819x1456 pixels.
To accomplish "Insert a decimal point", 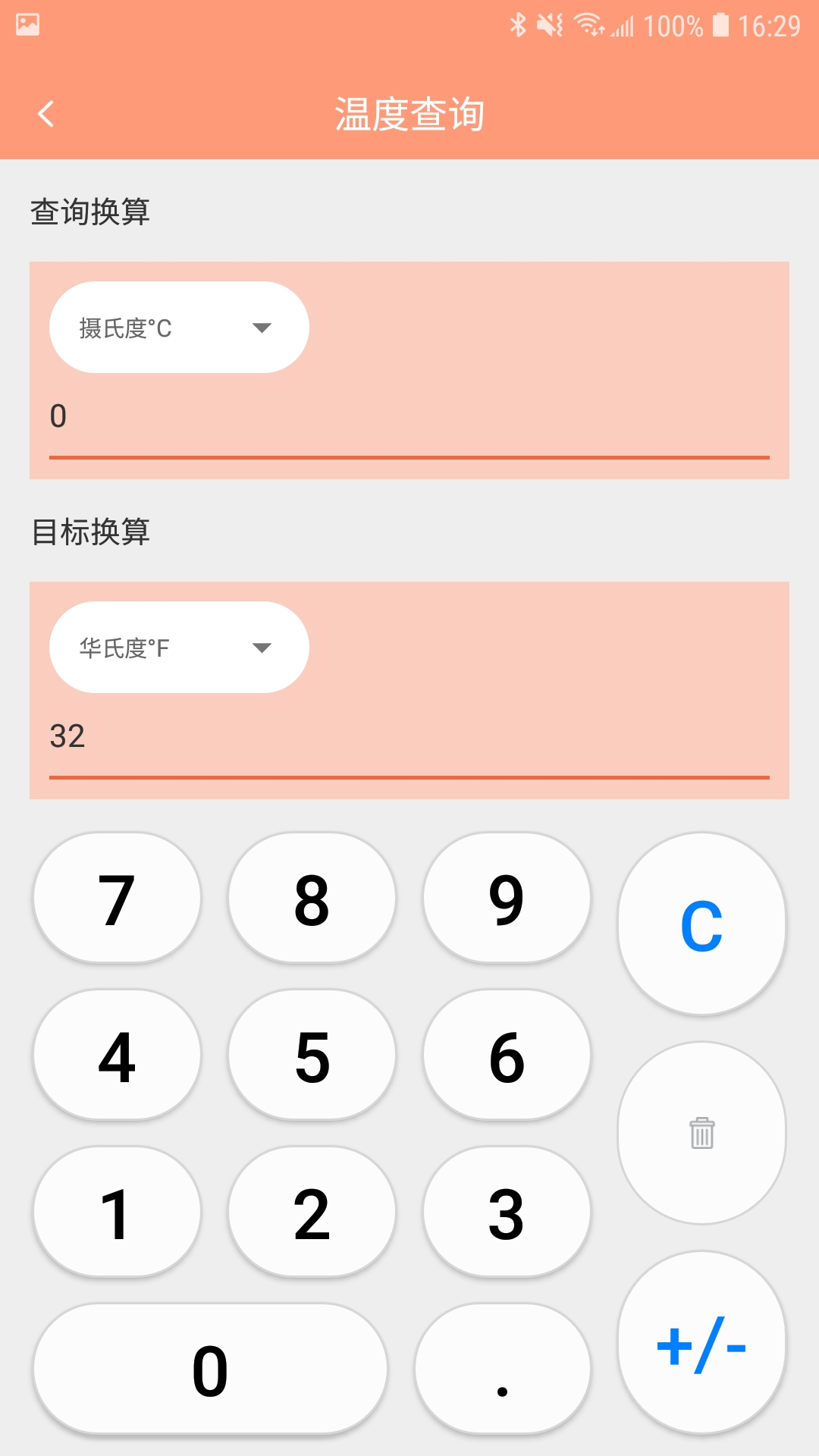I will tap(503, 1370).
